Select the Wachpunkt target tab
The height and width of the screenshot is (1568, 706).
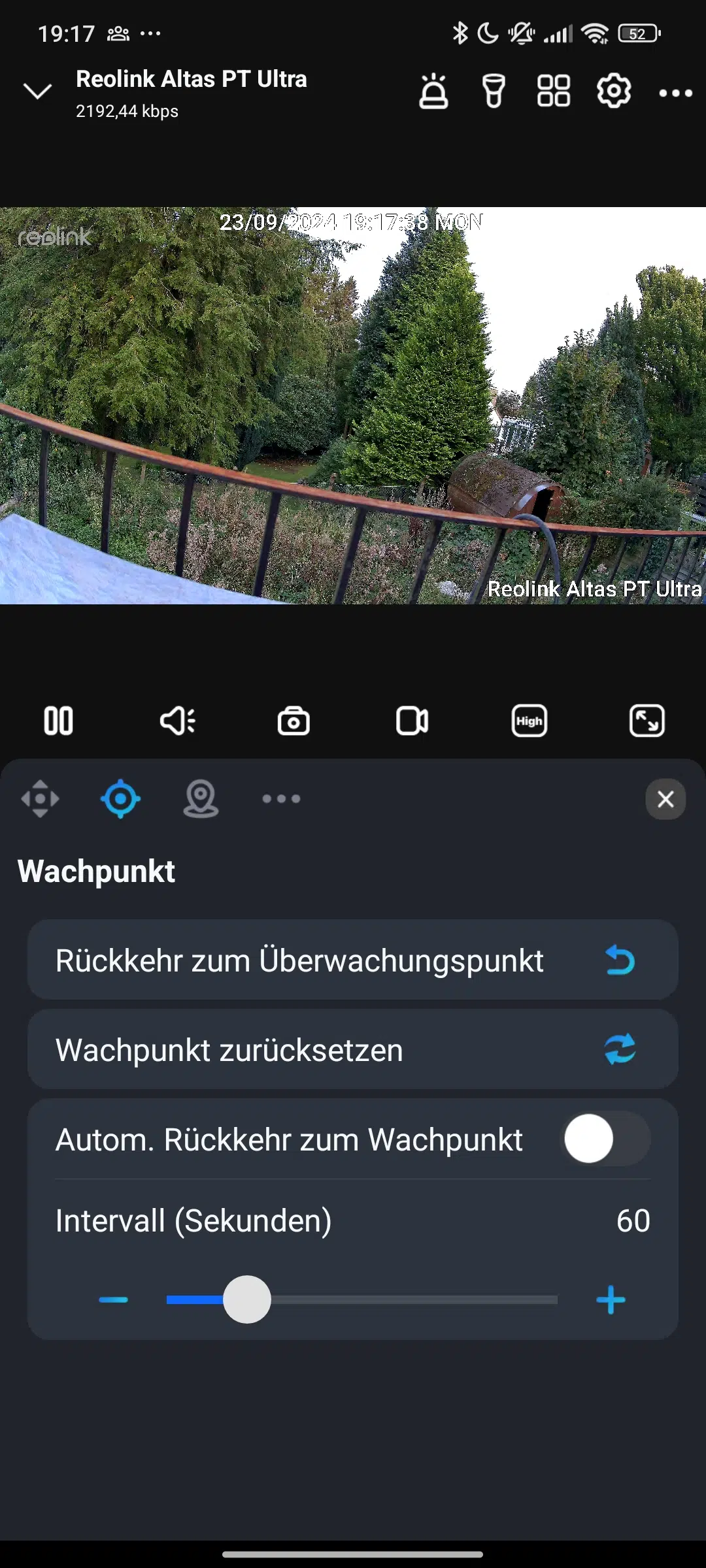[120, 798]
